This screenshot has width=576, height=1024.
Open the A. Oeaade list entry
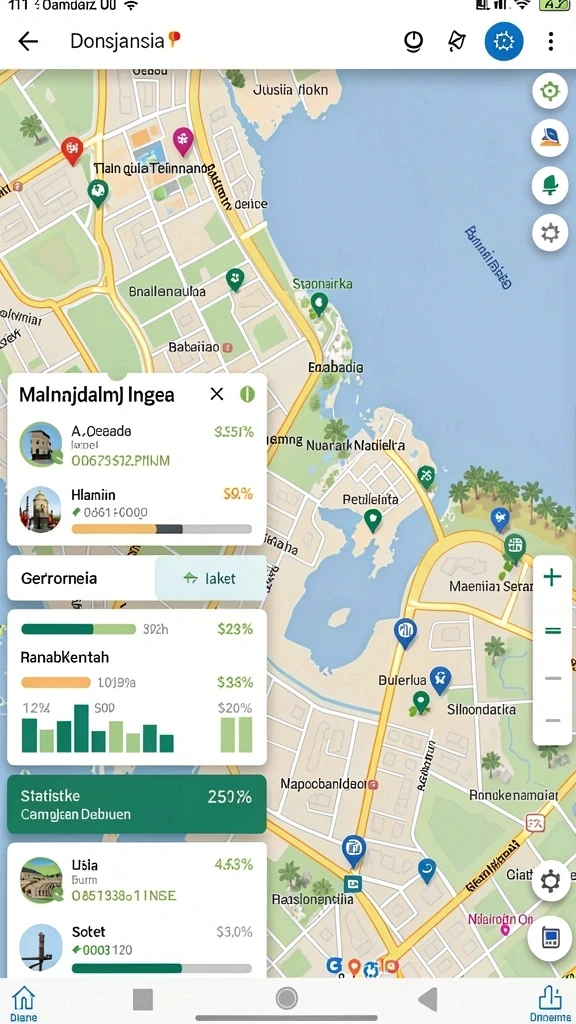136,444
